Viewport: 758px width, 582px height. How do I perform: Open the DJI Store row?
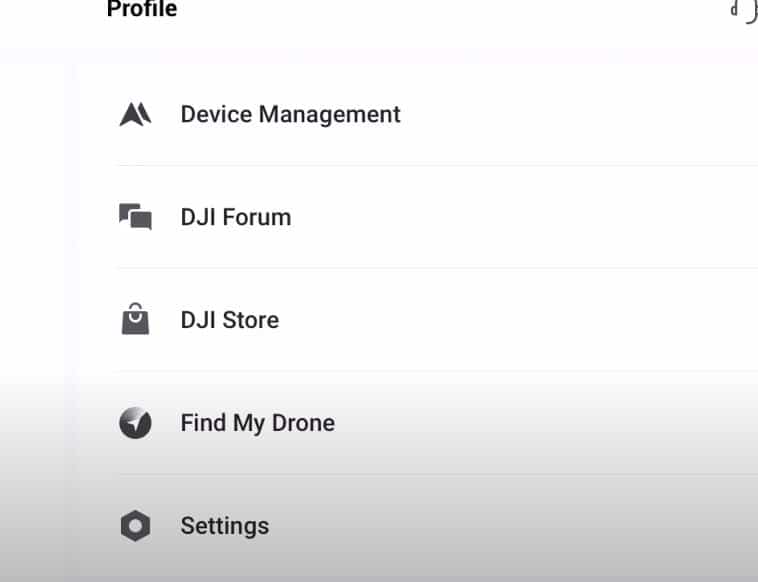coord(230,320)
